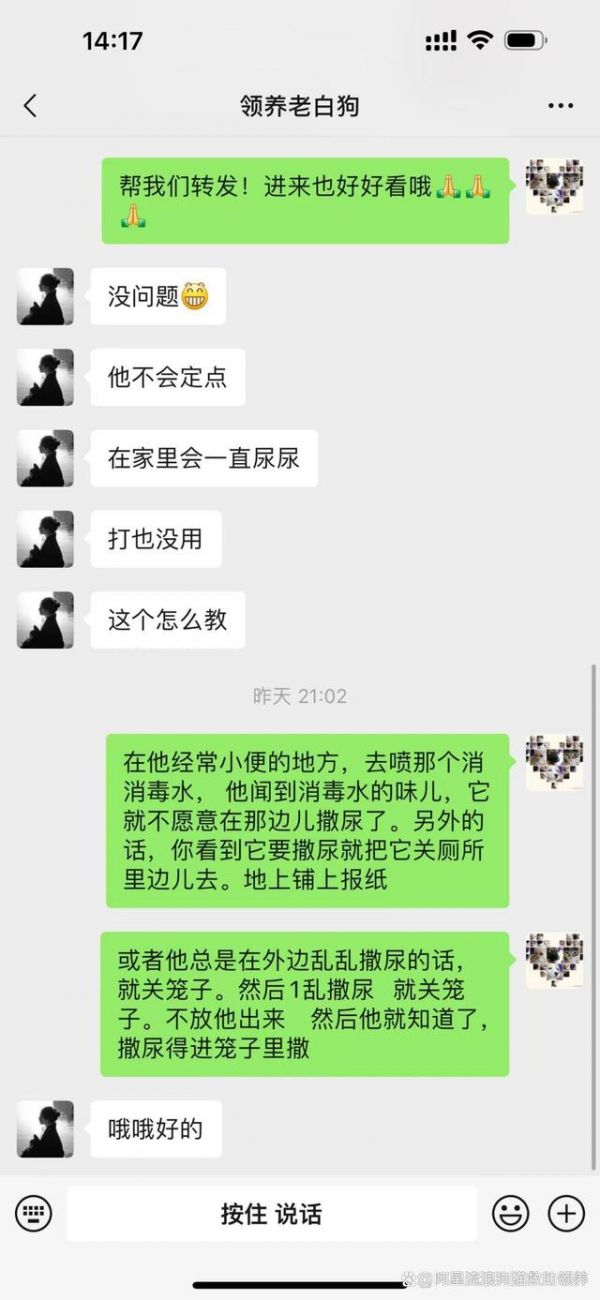
Task: Tap the 按住 说话 voice button
Action: [x=271, y=1214]
